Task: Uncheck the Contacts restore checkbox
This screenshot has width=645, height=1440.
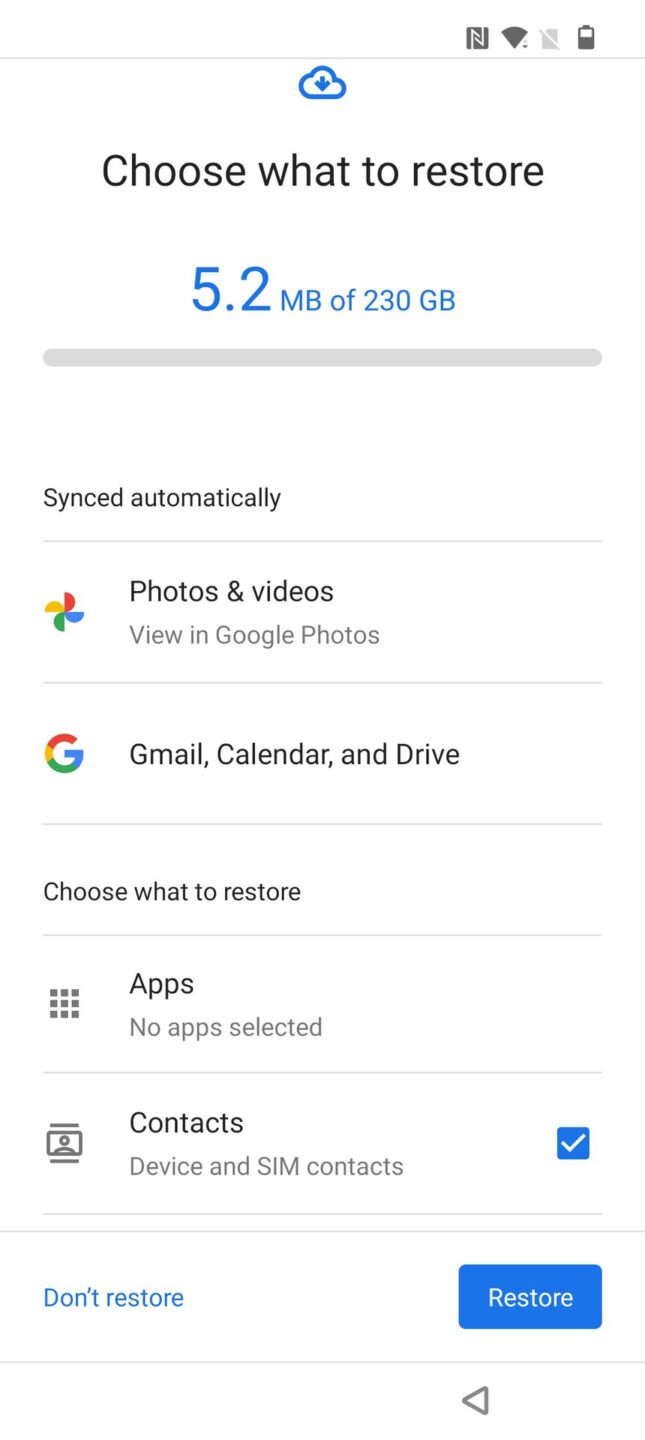Action: point(573,1143)
